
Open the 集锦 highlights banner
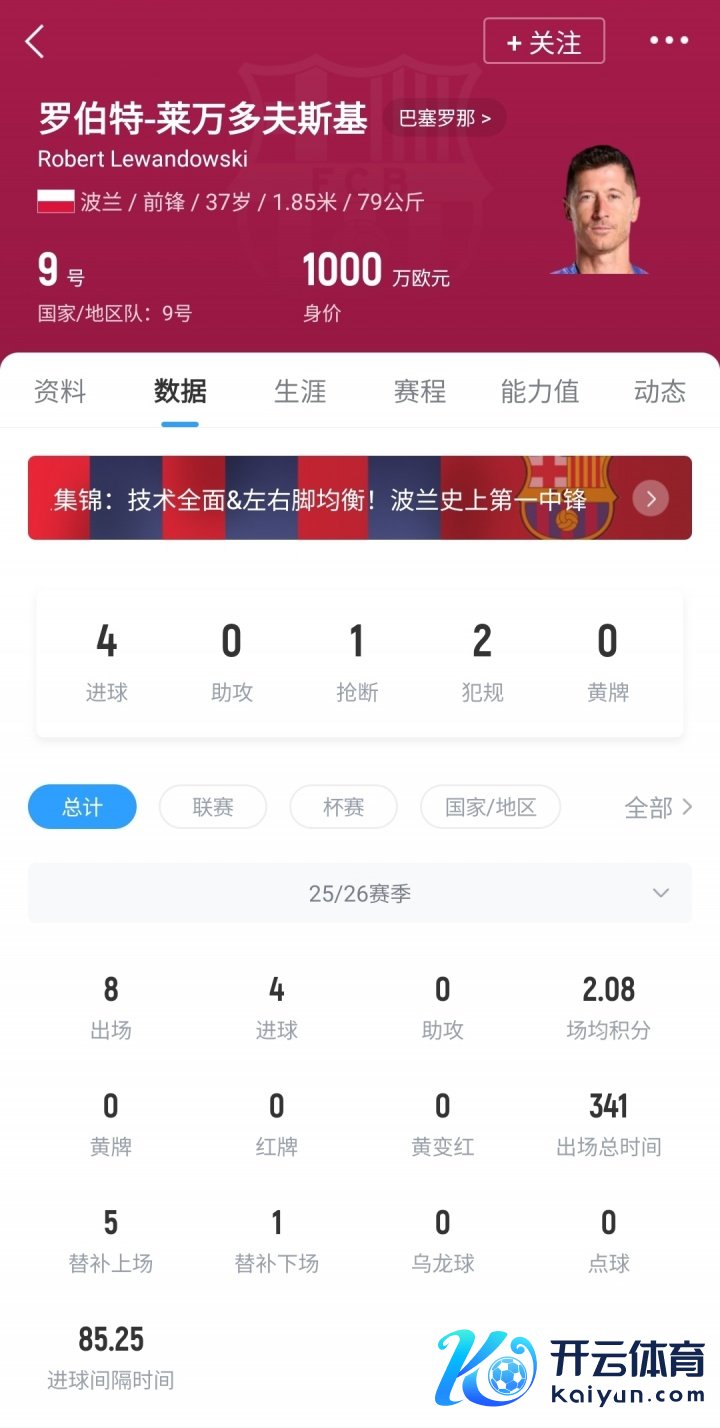click(x=360, y=498)
